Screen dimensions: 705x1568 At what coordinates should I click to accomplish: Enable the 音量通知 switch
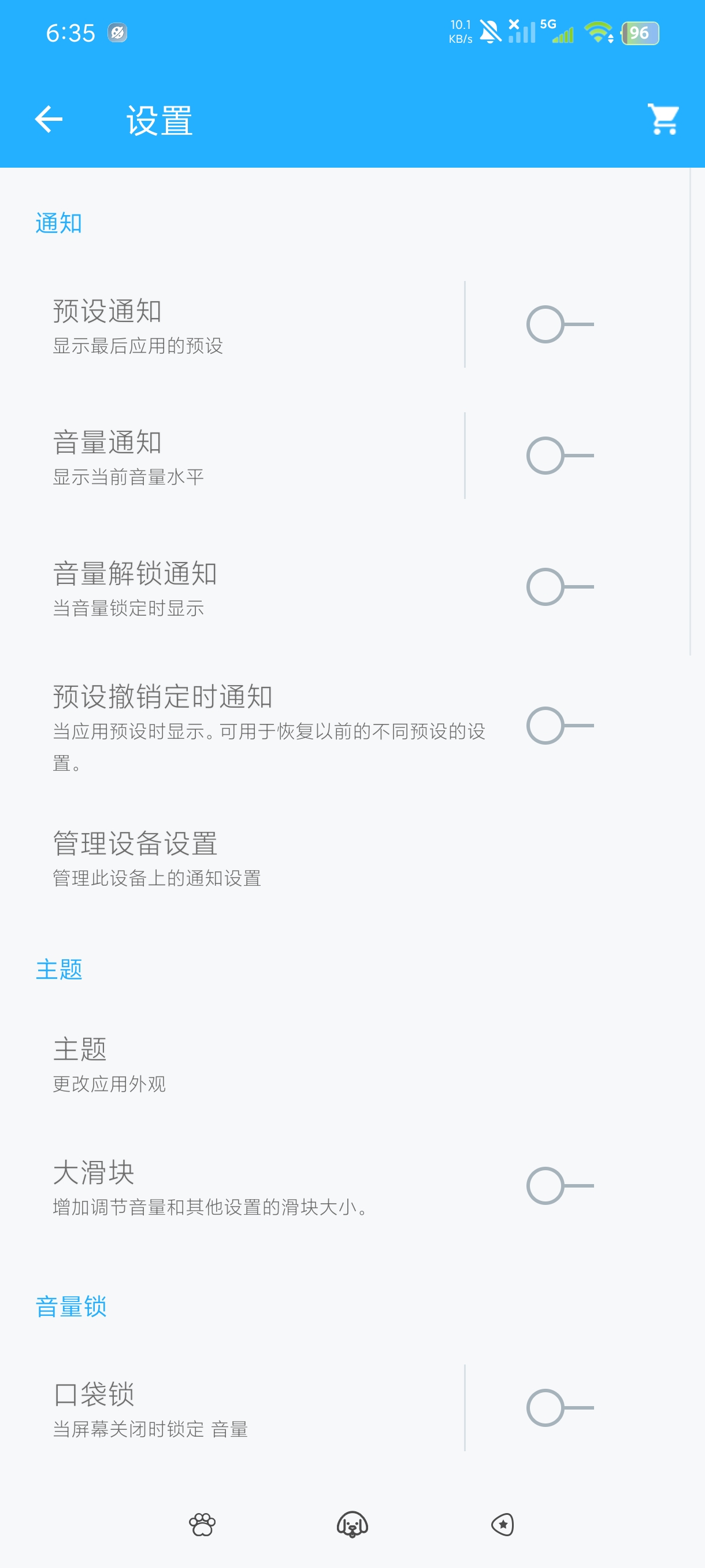coord(559,455)
